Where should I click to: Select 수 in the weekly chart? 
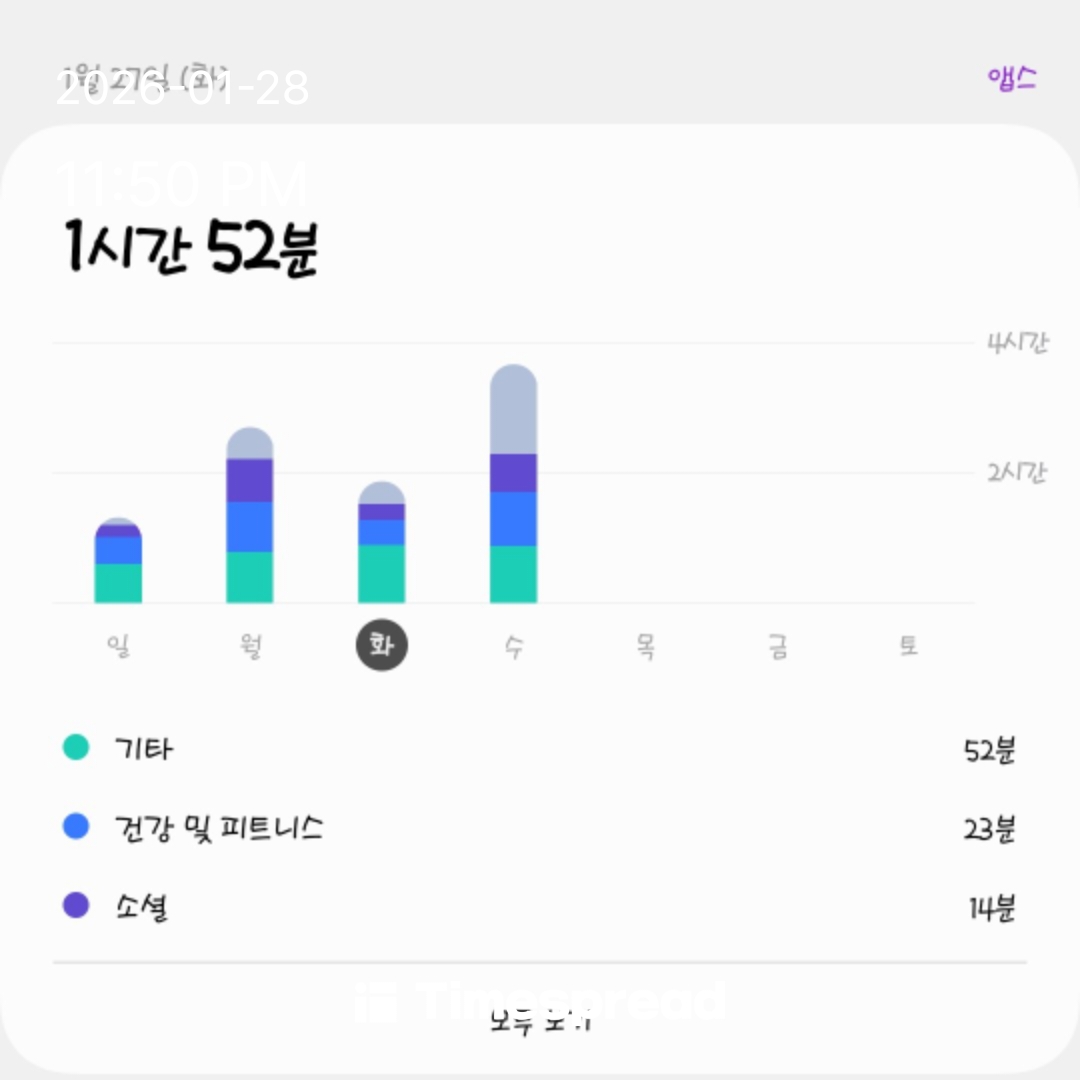(x=513, y=646)
